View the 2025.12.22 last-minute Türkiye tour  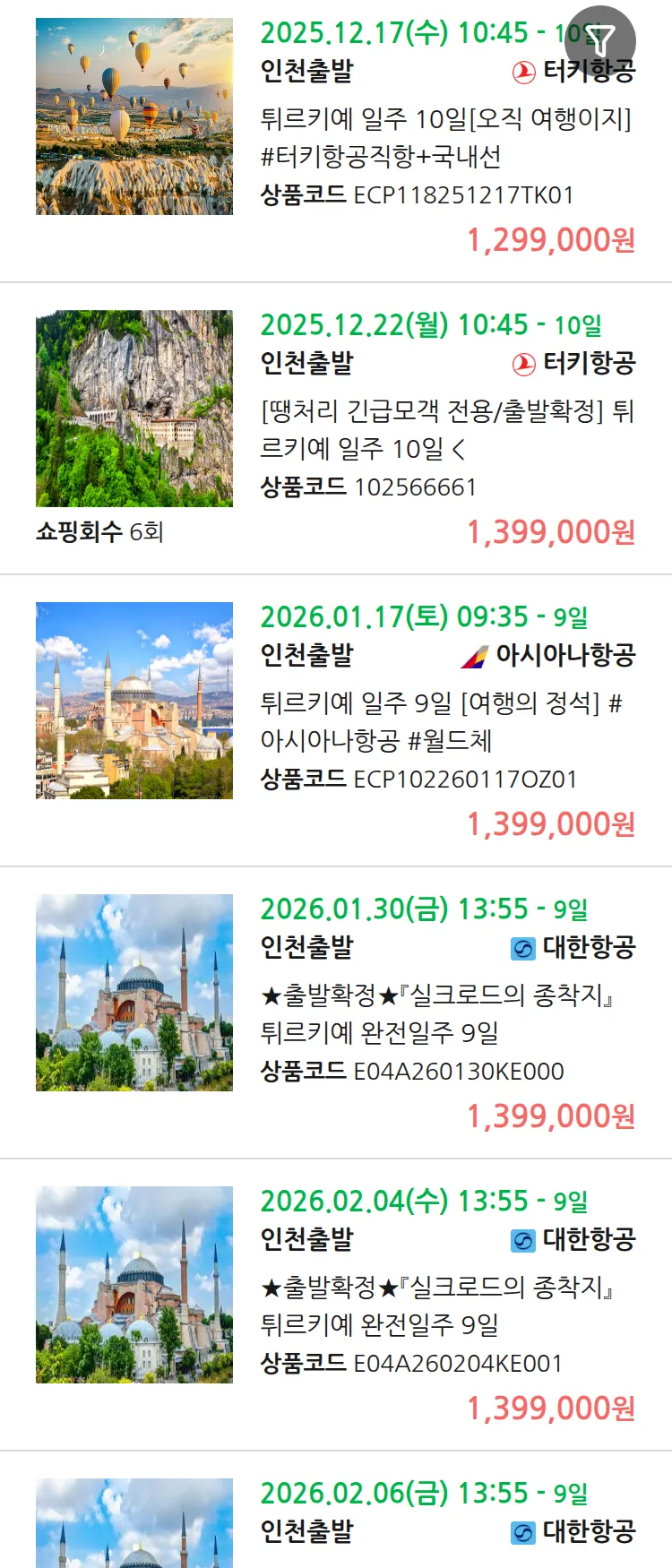point(445,428)
